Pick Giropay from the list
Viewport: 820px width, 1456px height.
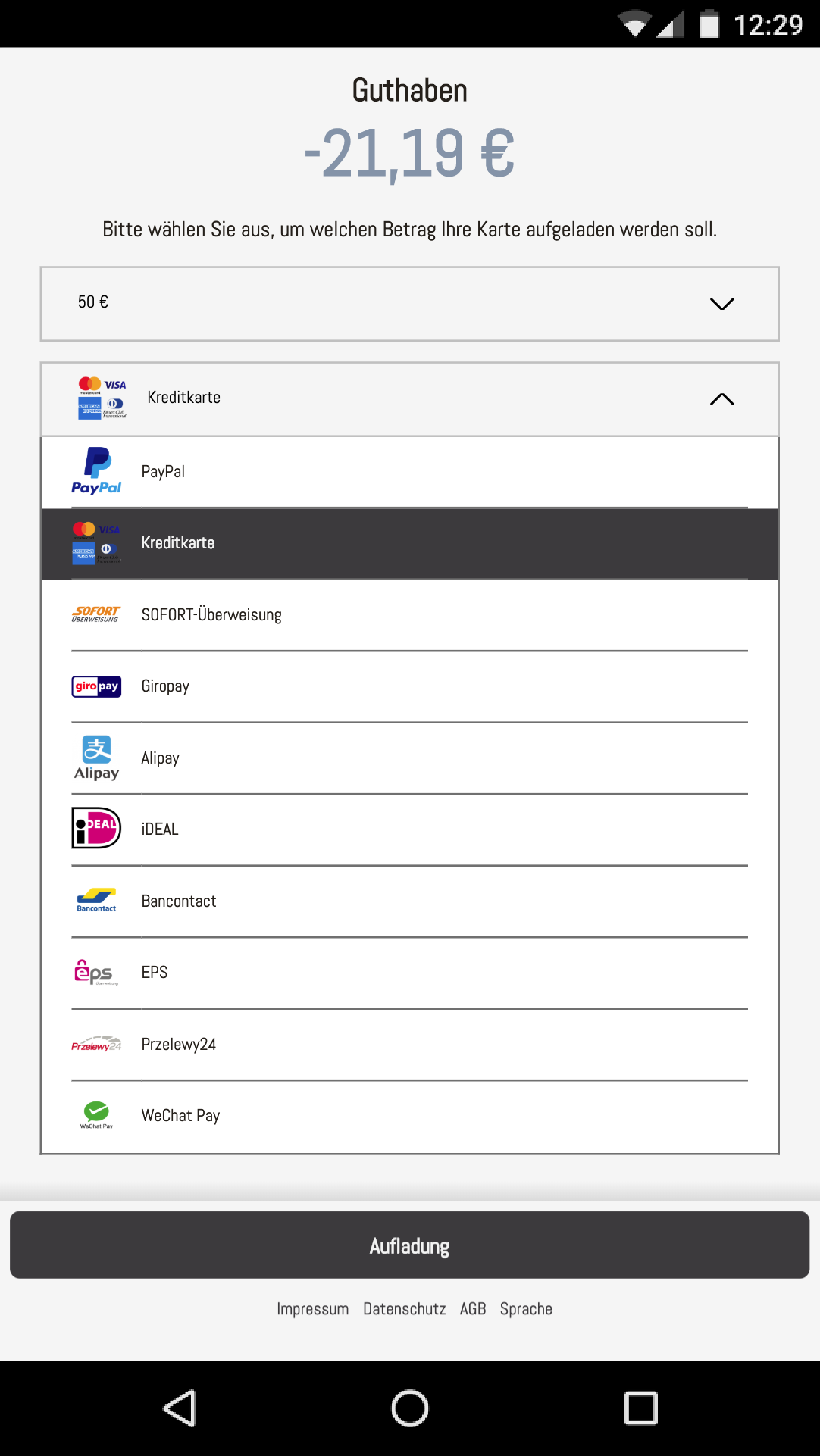[x=409, y=687]
